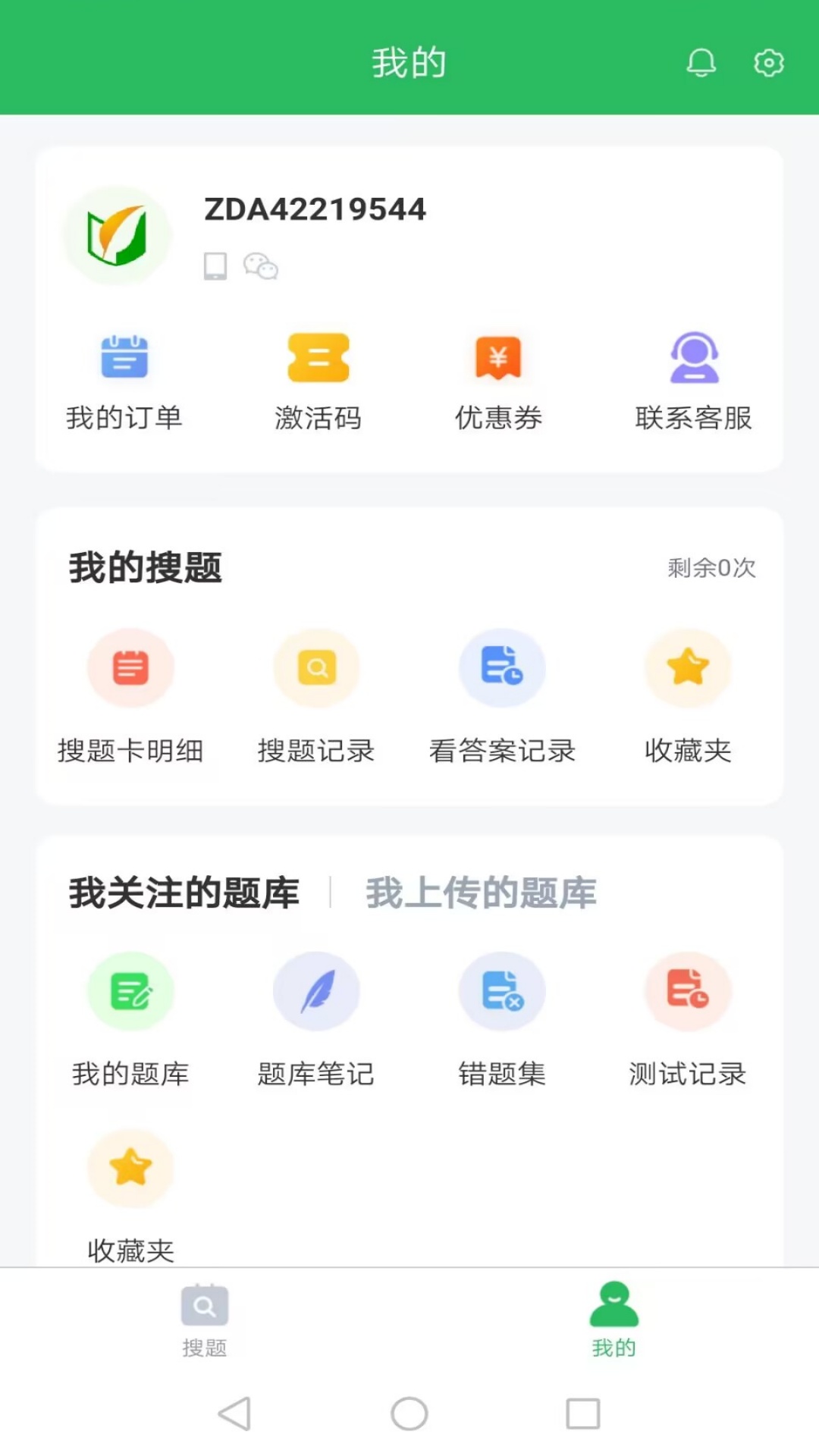Screen dimensions: 819x1456
Task: Open 看答案记录 answer records
Action: tap(502, 695)
